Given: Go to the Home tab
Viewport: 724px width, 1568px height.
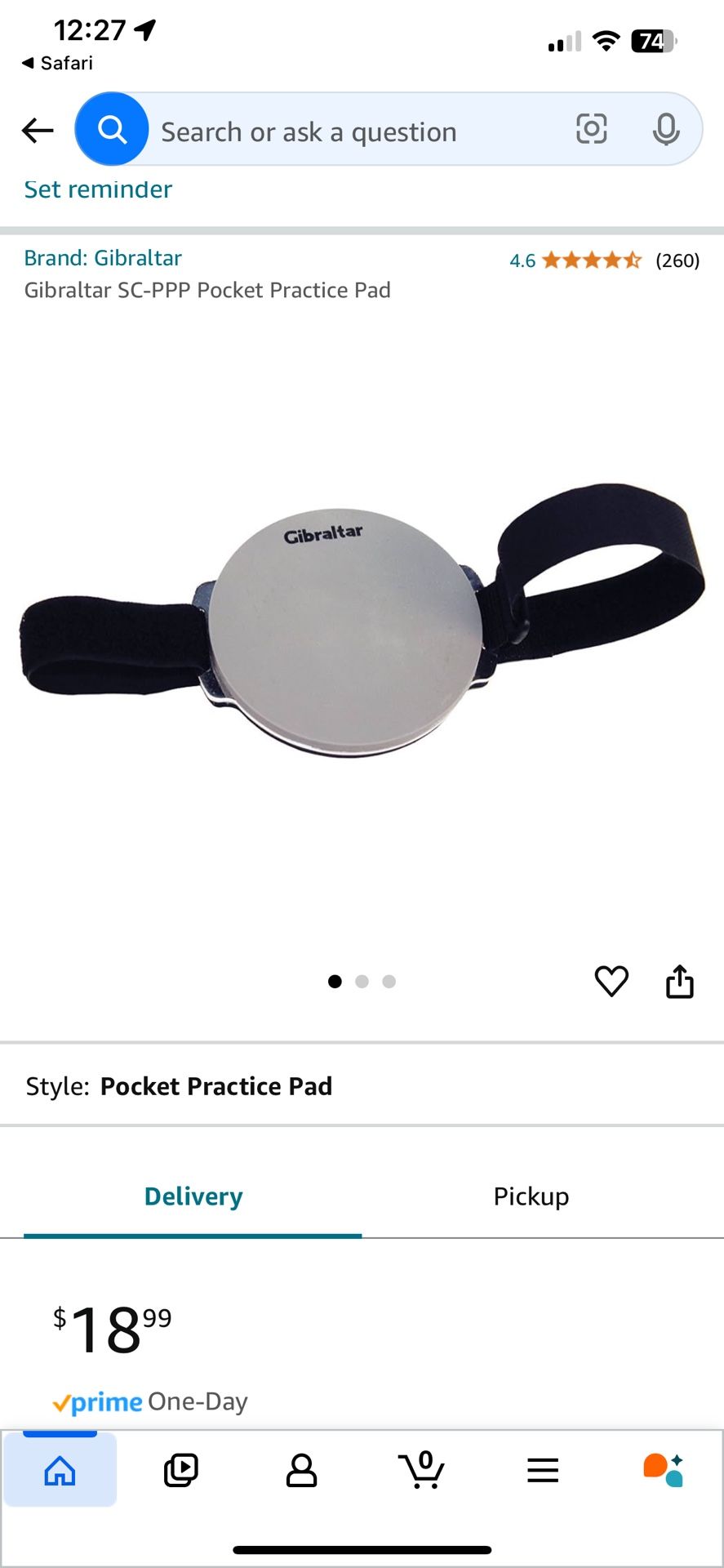Looking at the screenshot, I should click(x=60, y=1471).
